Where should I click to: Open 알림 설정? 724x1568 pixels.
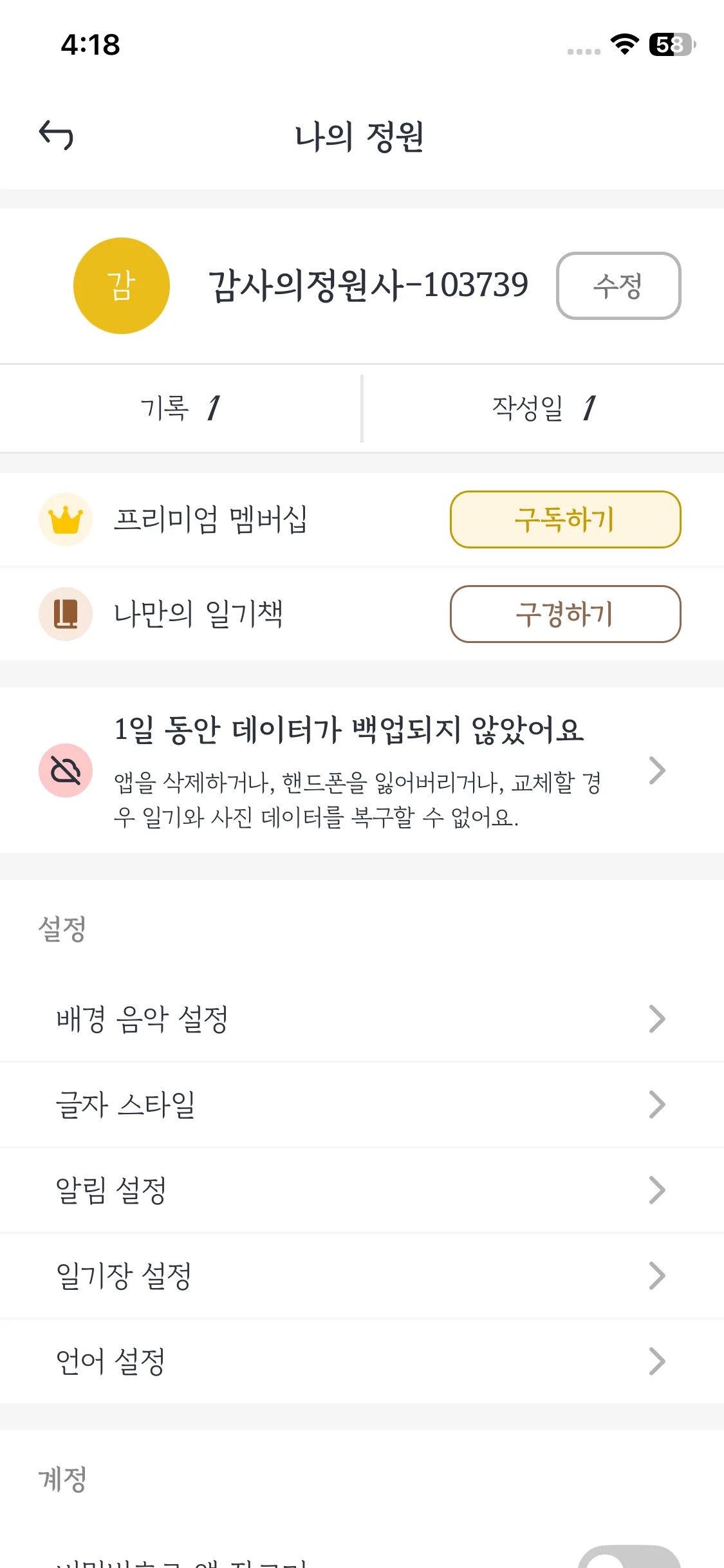(362, 1190)
